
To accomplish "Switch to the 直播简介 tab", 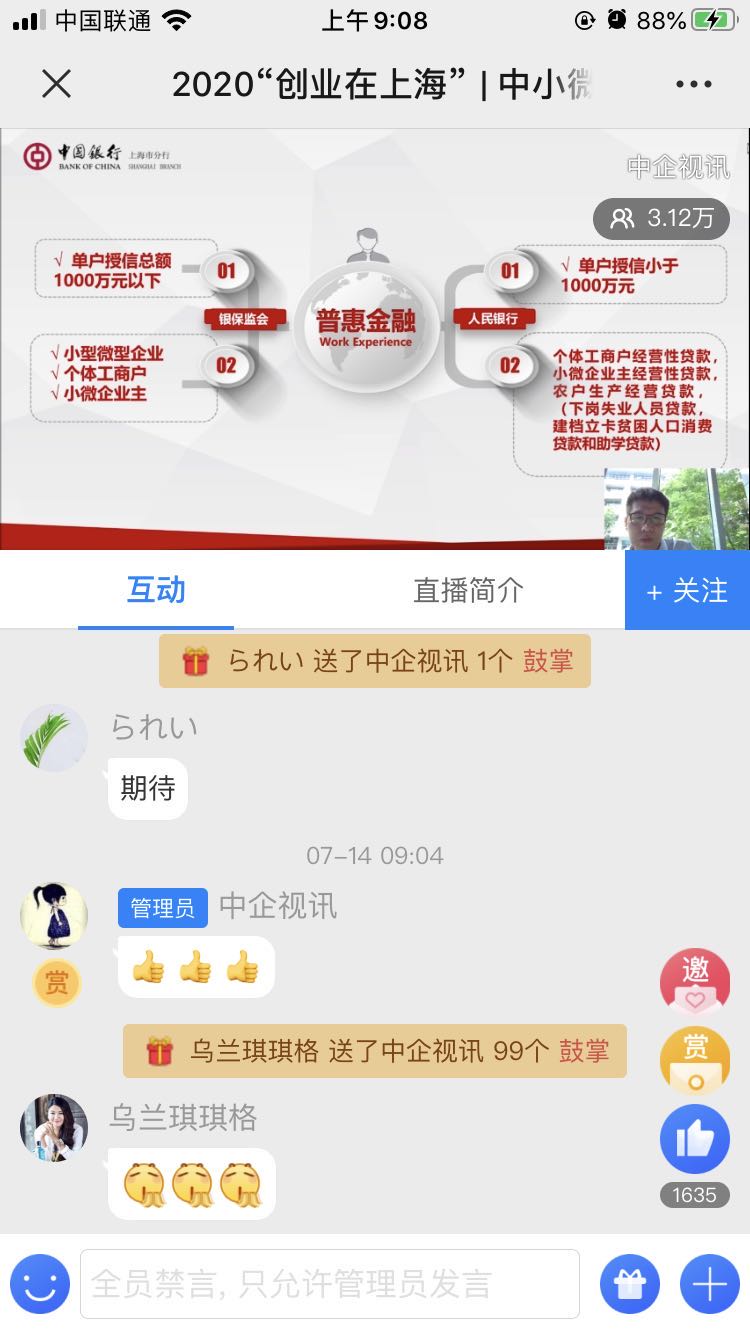I will tap(468, 590).
